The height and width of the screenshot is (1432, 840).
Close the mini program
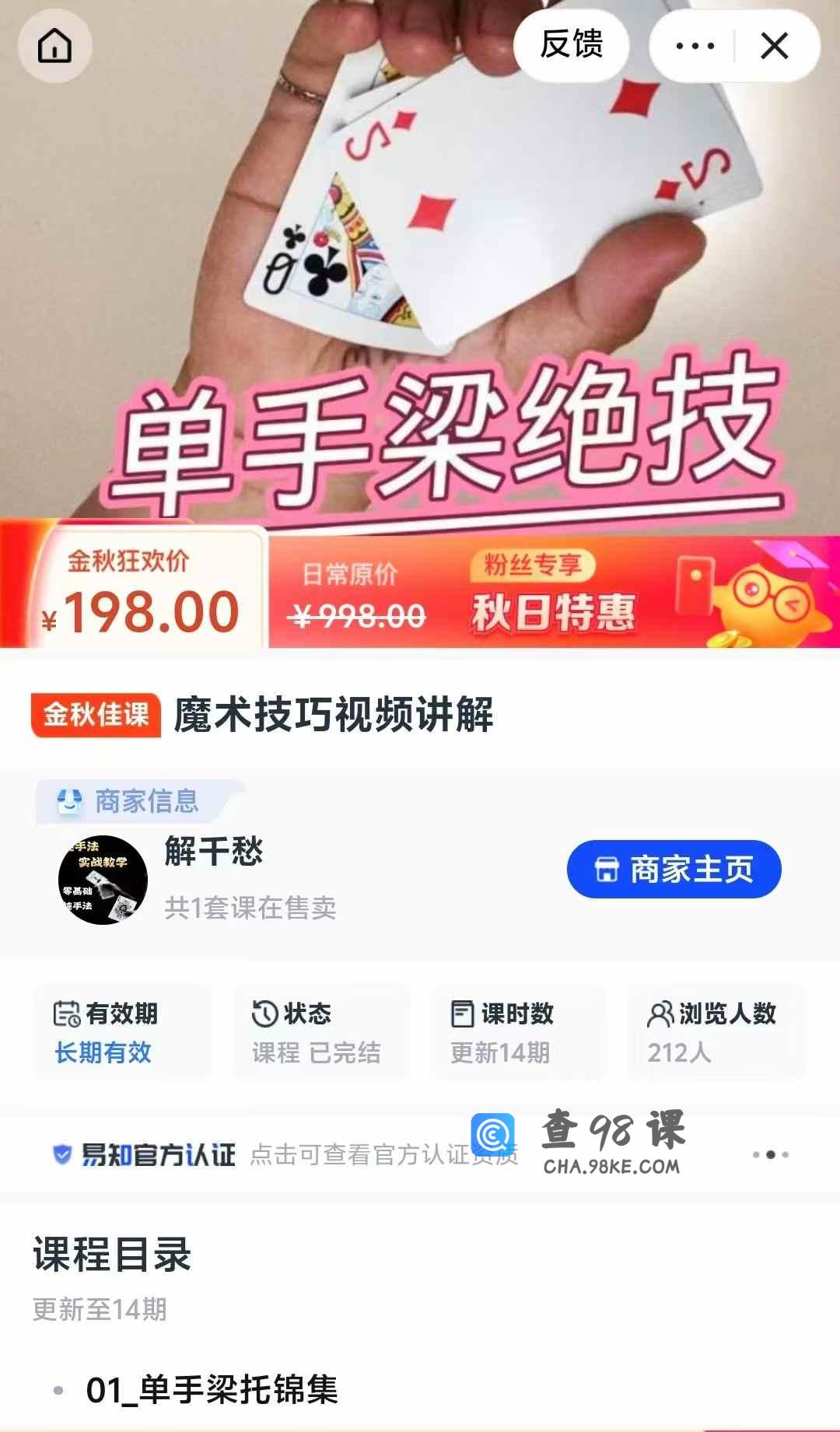coord(775,47)
